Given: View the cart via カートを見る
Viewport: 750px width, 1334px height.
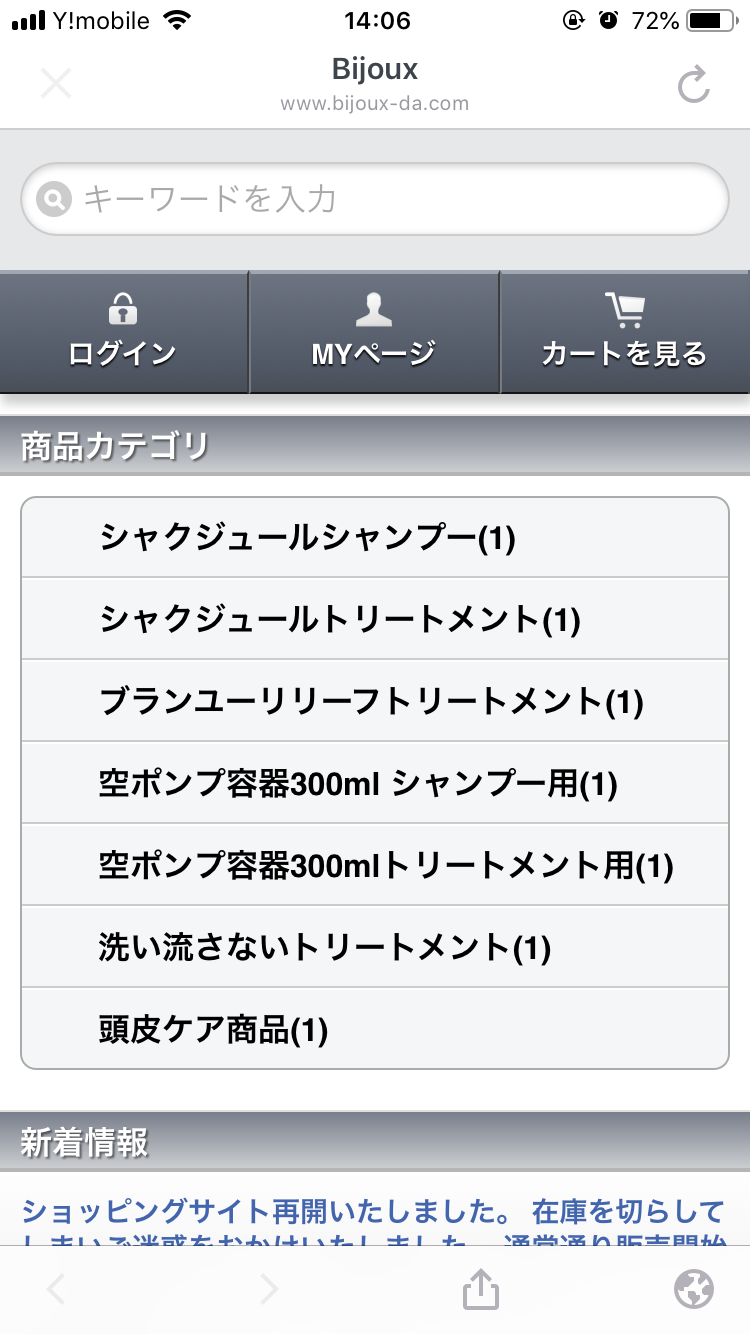Looking at the screenshot, I should pos(625,331).
